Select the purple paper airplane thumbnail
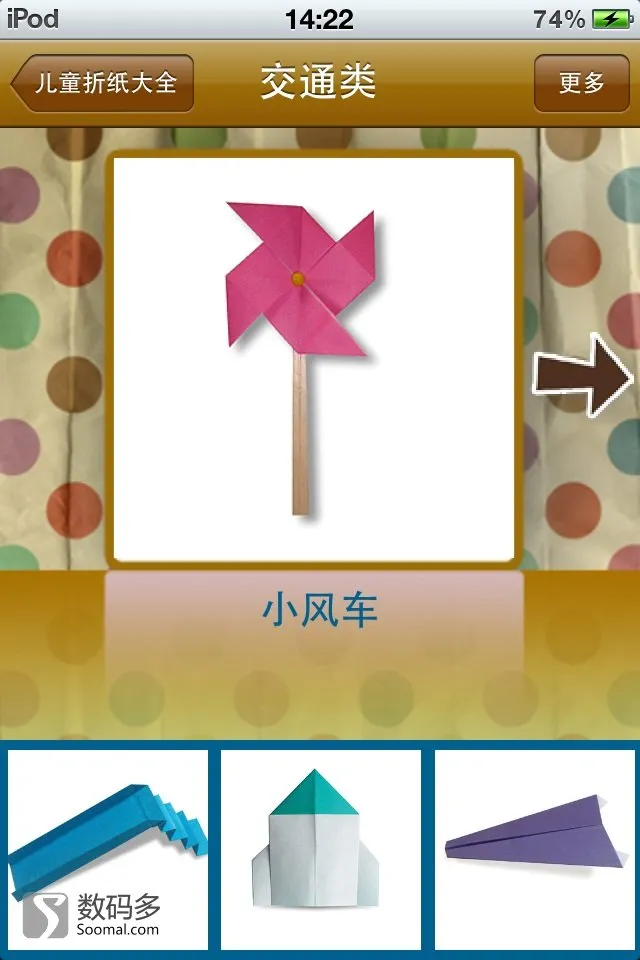Image resolution: width=640 pixels, height=960 pixels. coord(534,848)
